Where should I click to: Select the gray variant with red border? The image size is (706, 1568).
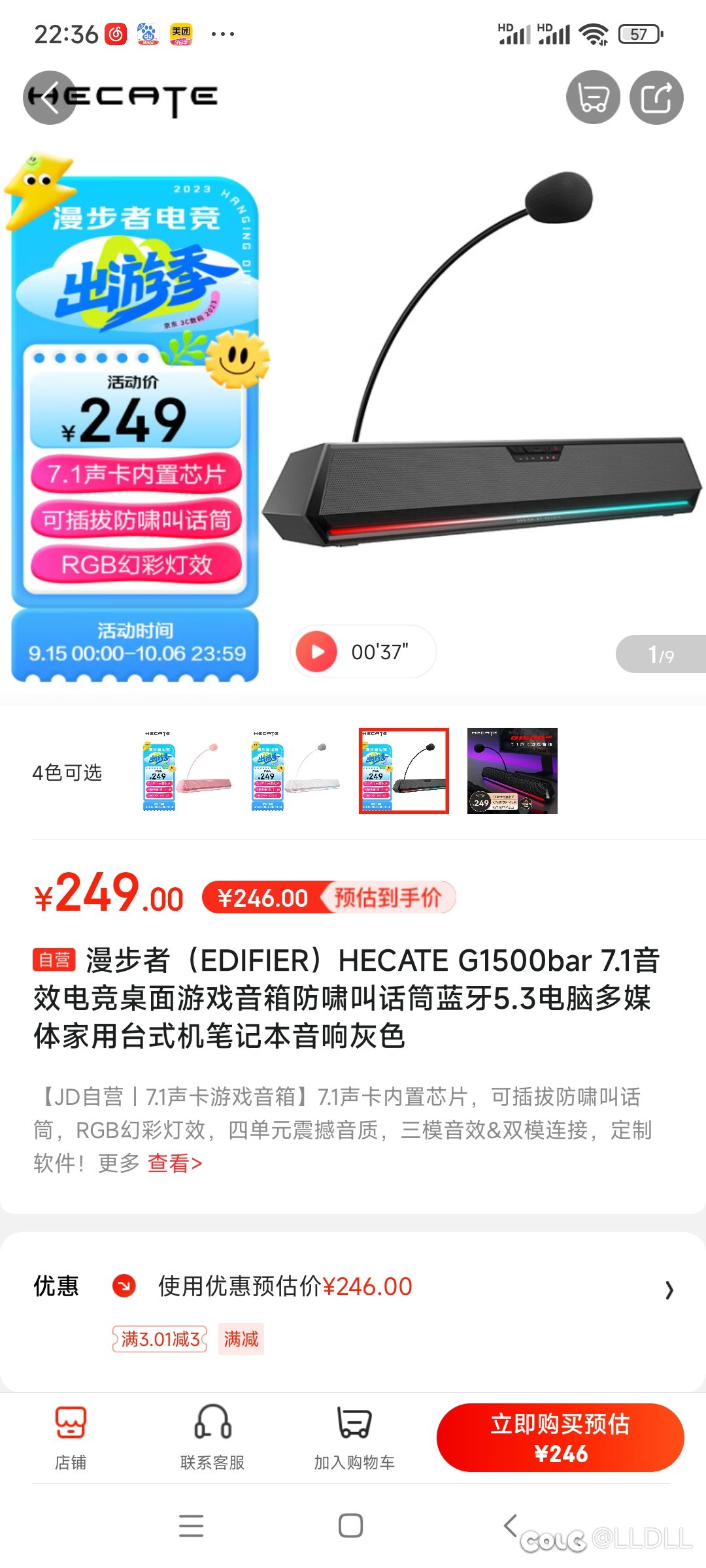pyautogui.click(x=404, y=771)
